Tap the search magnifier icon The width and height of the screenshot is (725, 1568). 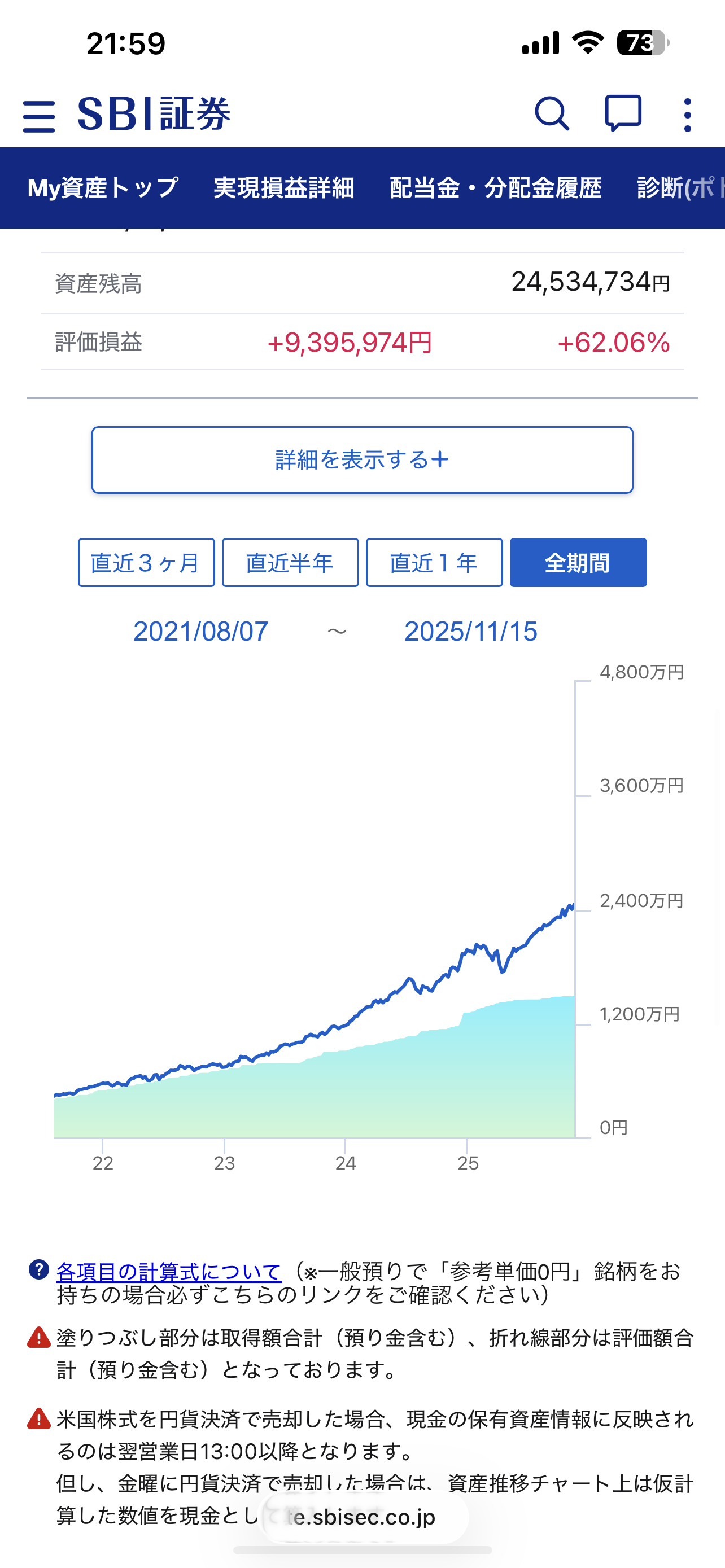coord(552,114)
